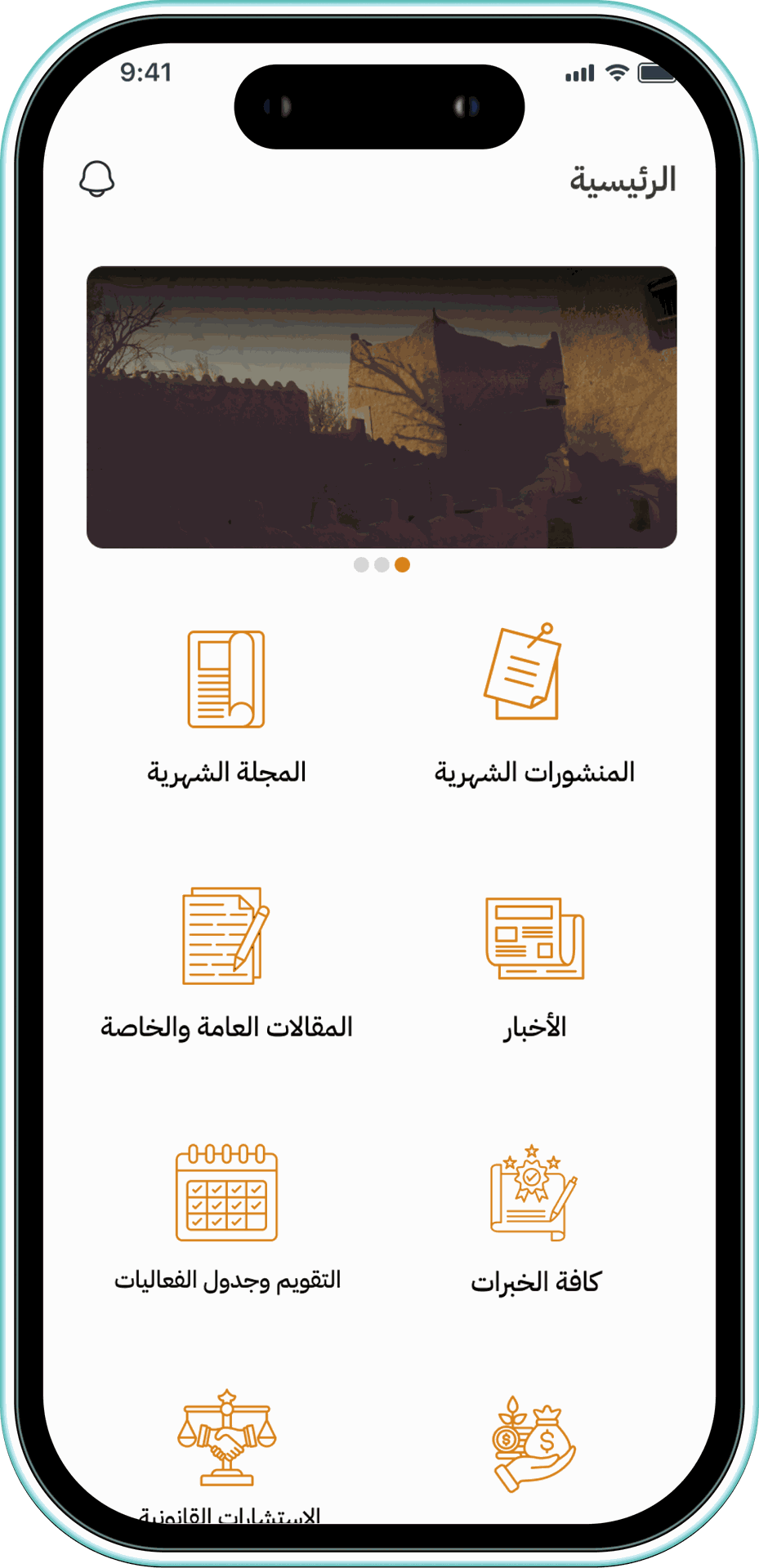Open المنشورات الشهرية section
This screenshot has width=759, height=1568.
click(x=534, y=704)
